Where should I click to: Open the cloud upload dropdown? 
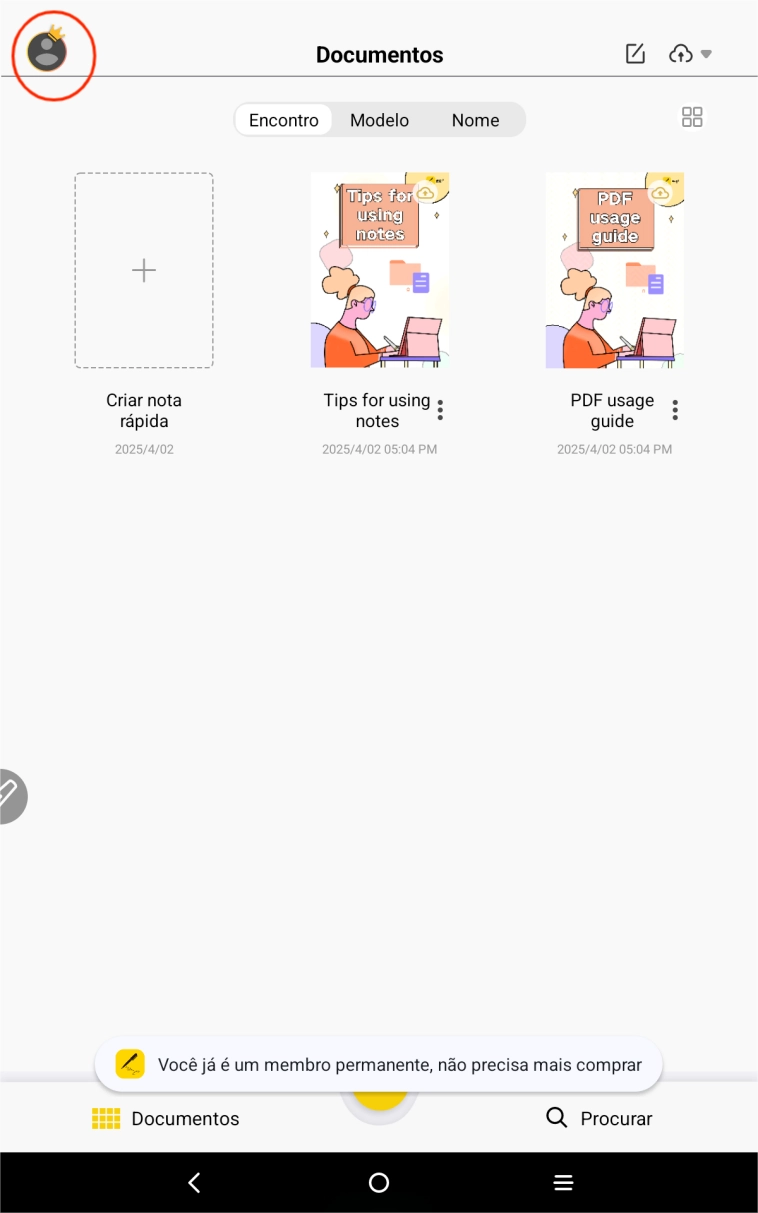[x=690, y=54]
